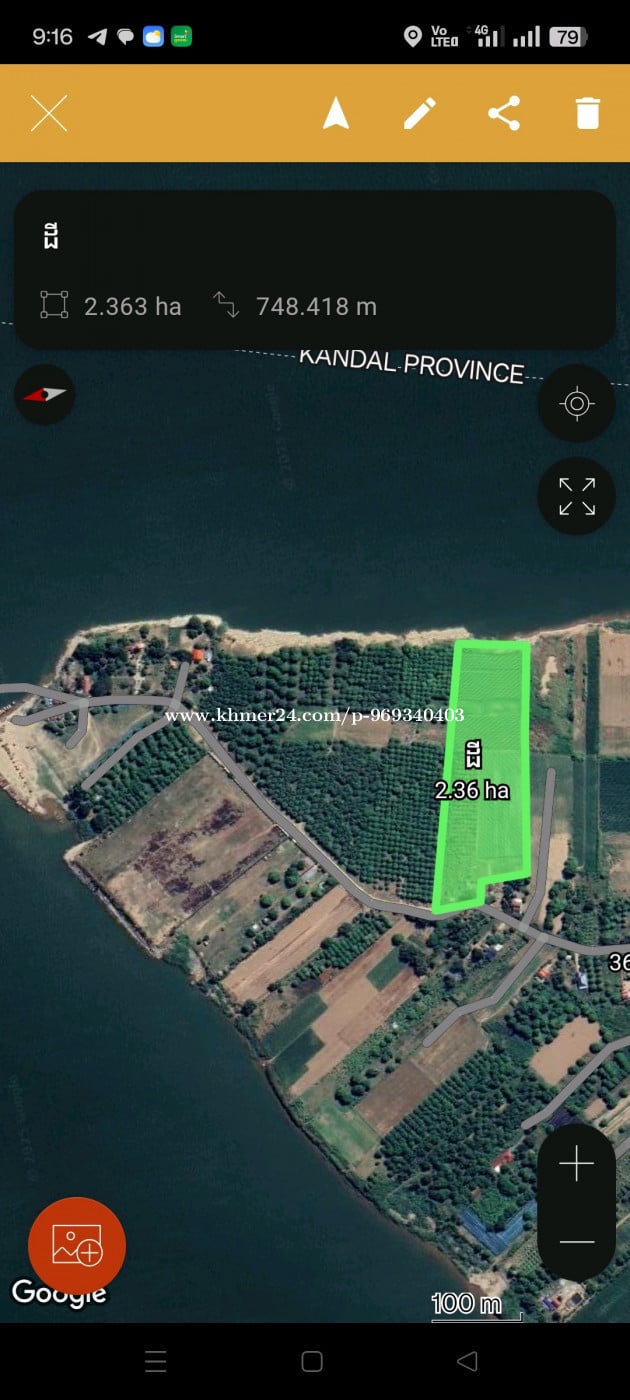Go back using the system back button
The width and height of the screenshot is (630, 1400).
[467, 1361]
